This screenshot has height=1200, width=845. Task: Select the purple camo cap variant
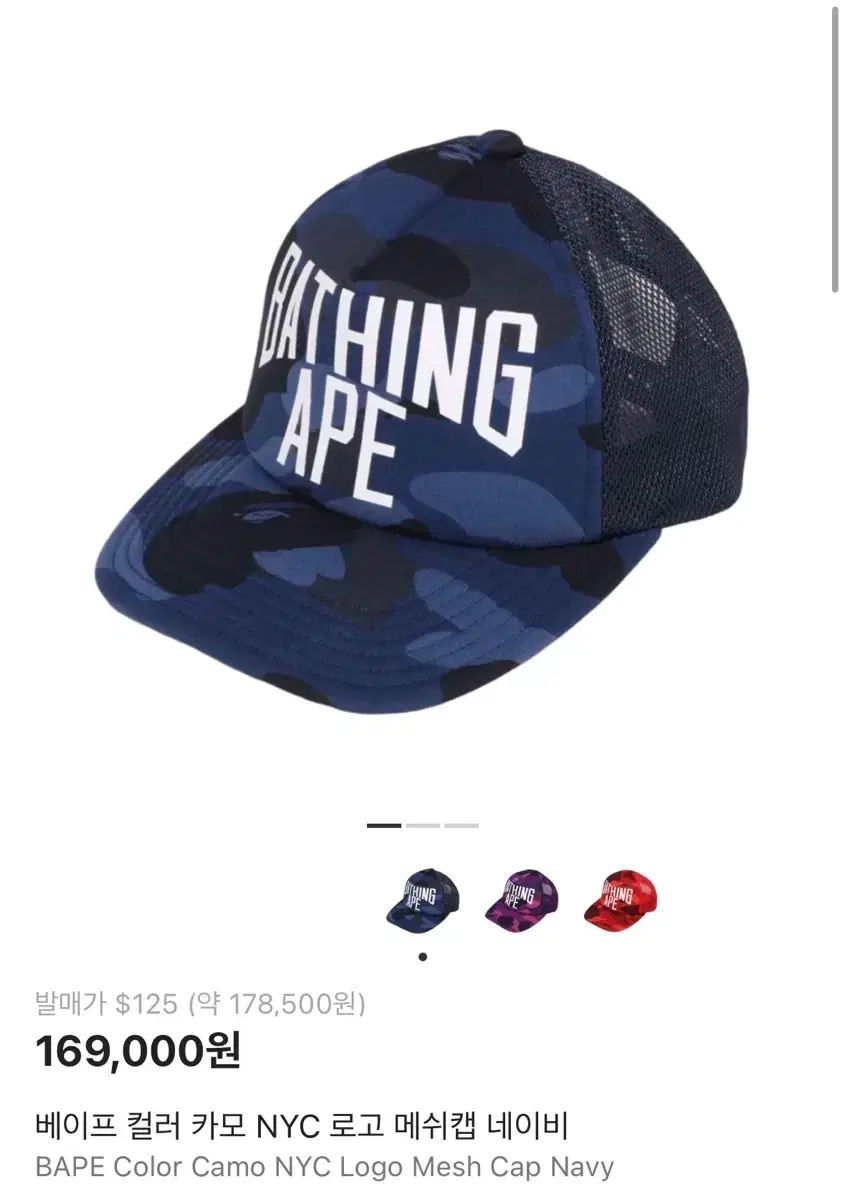(522, 897)
